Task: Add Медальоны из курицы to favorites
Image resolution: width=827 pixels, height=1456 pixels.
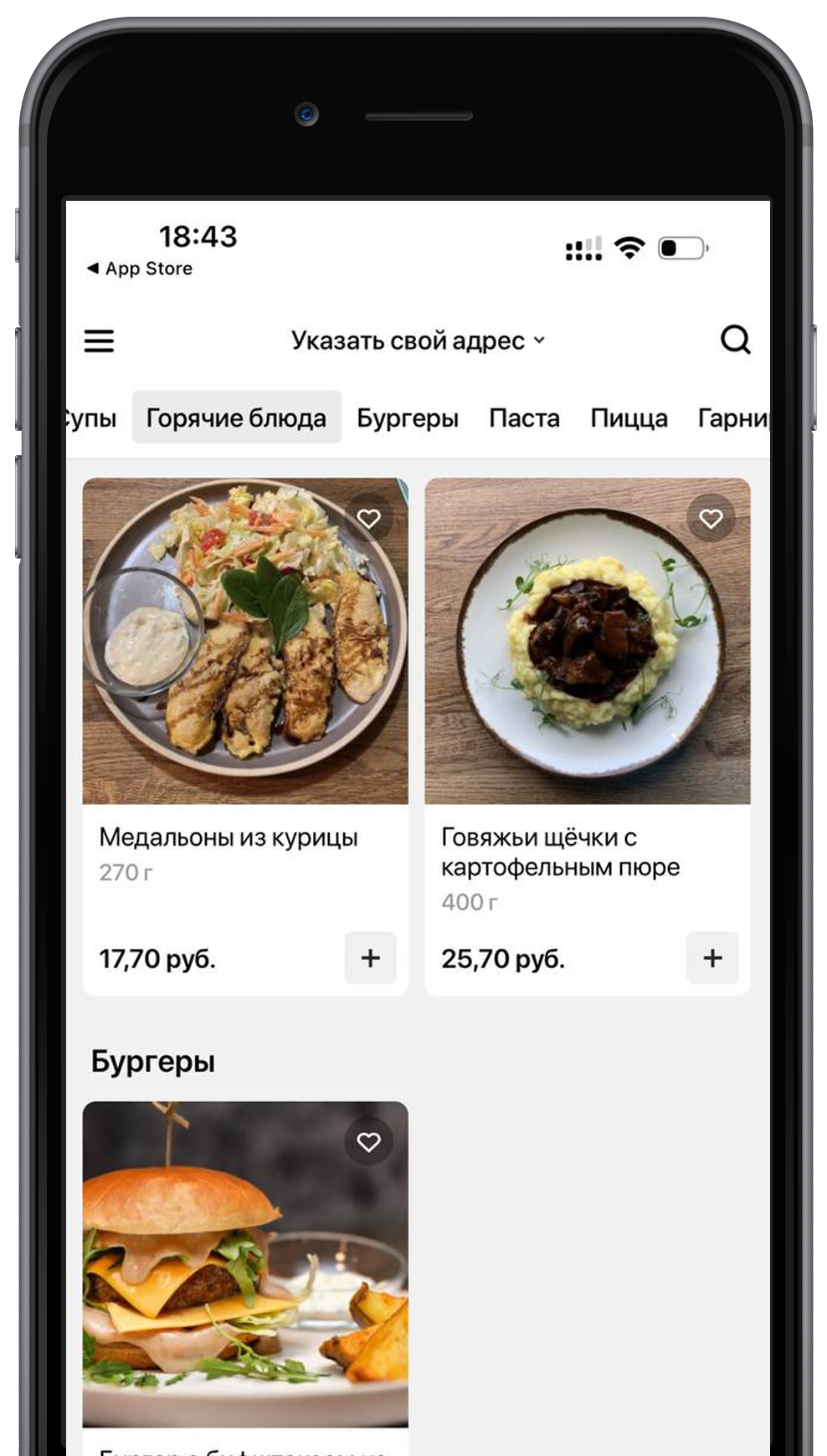Action: pos(368,519)
